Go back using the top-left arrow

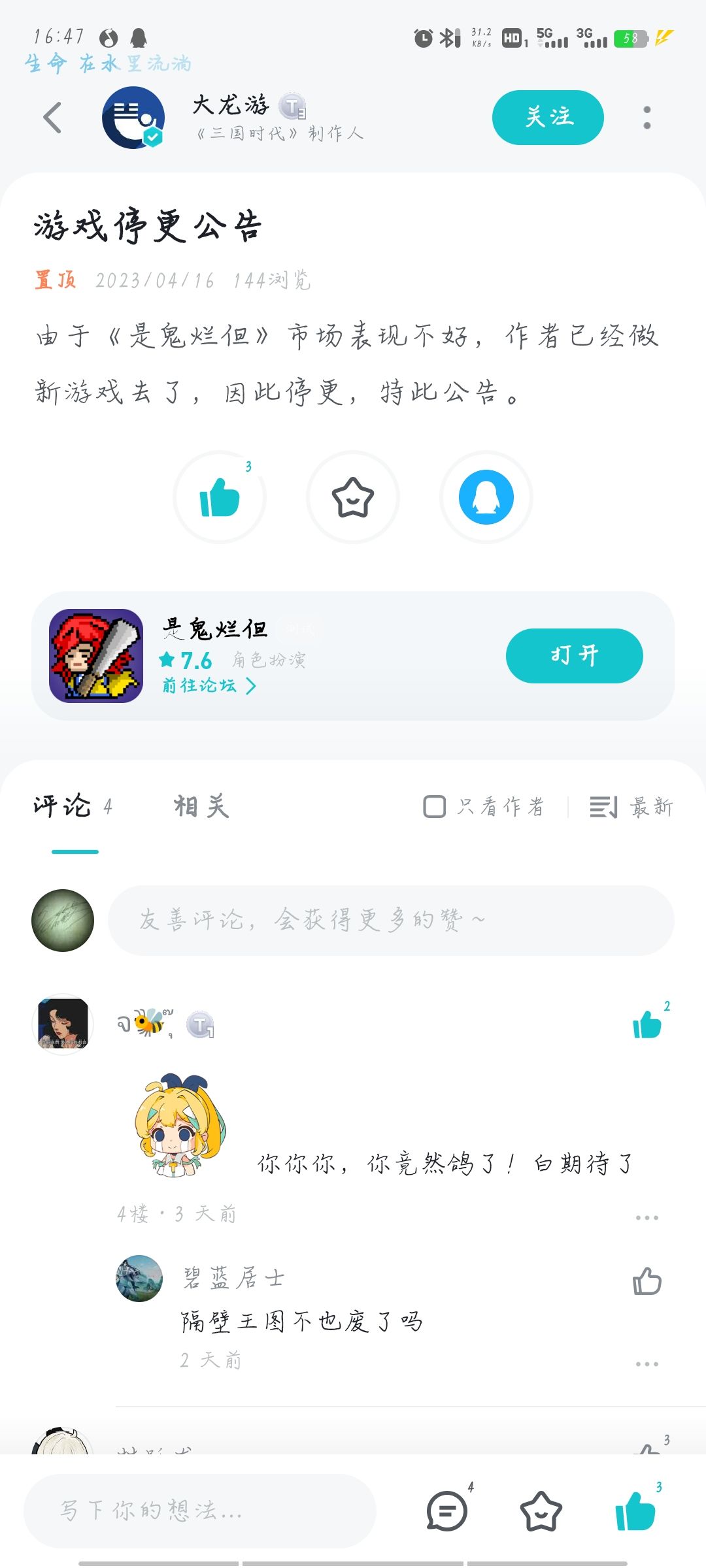click(52, 118)
